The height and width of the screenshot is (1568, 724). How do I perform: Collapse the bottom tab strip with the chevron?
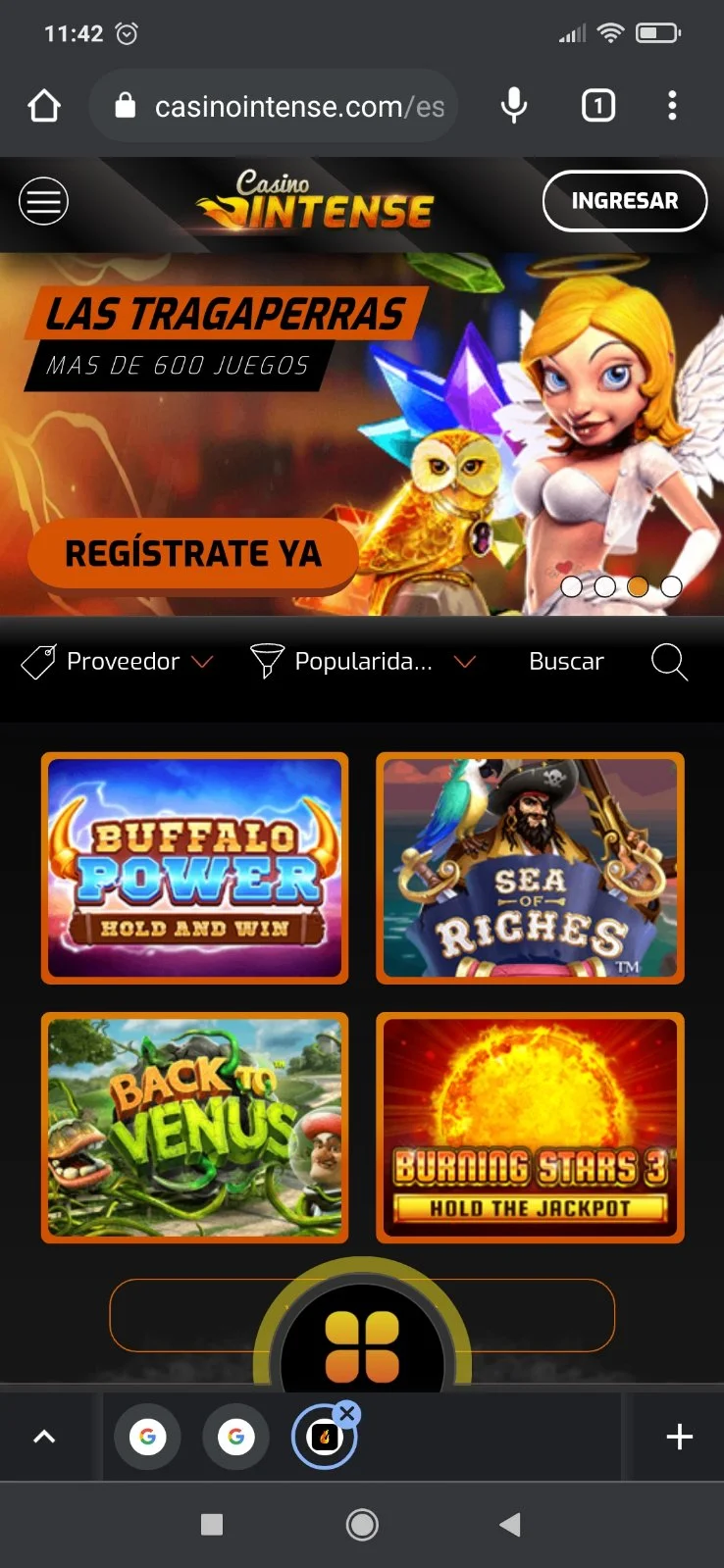pos(44,1436)
